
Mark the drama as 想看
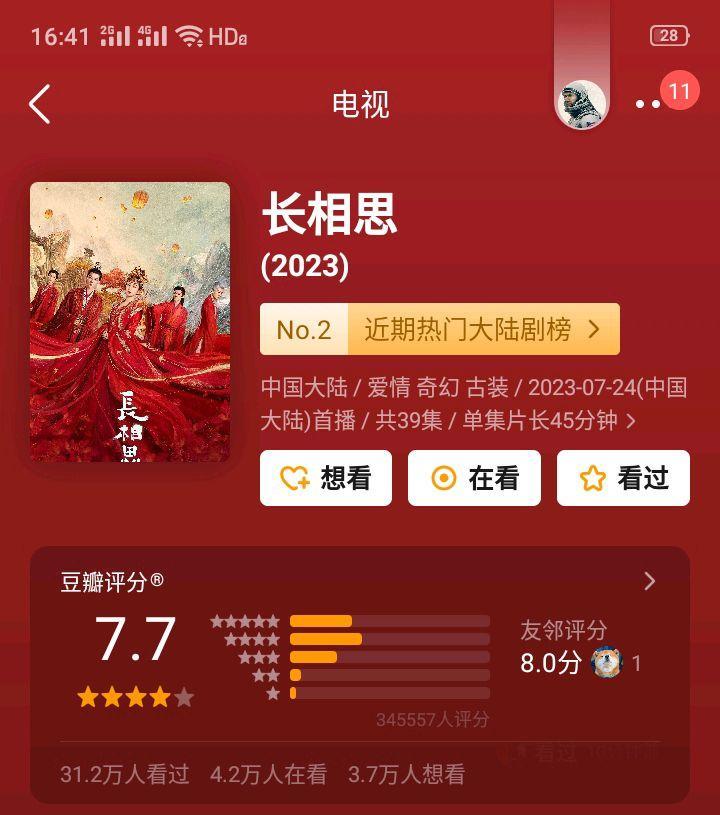tap(325, 478)
